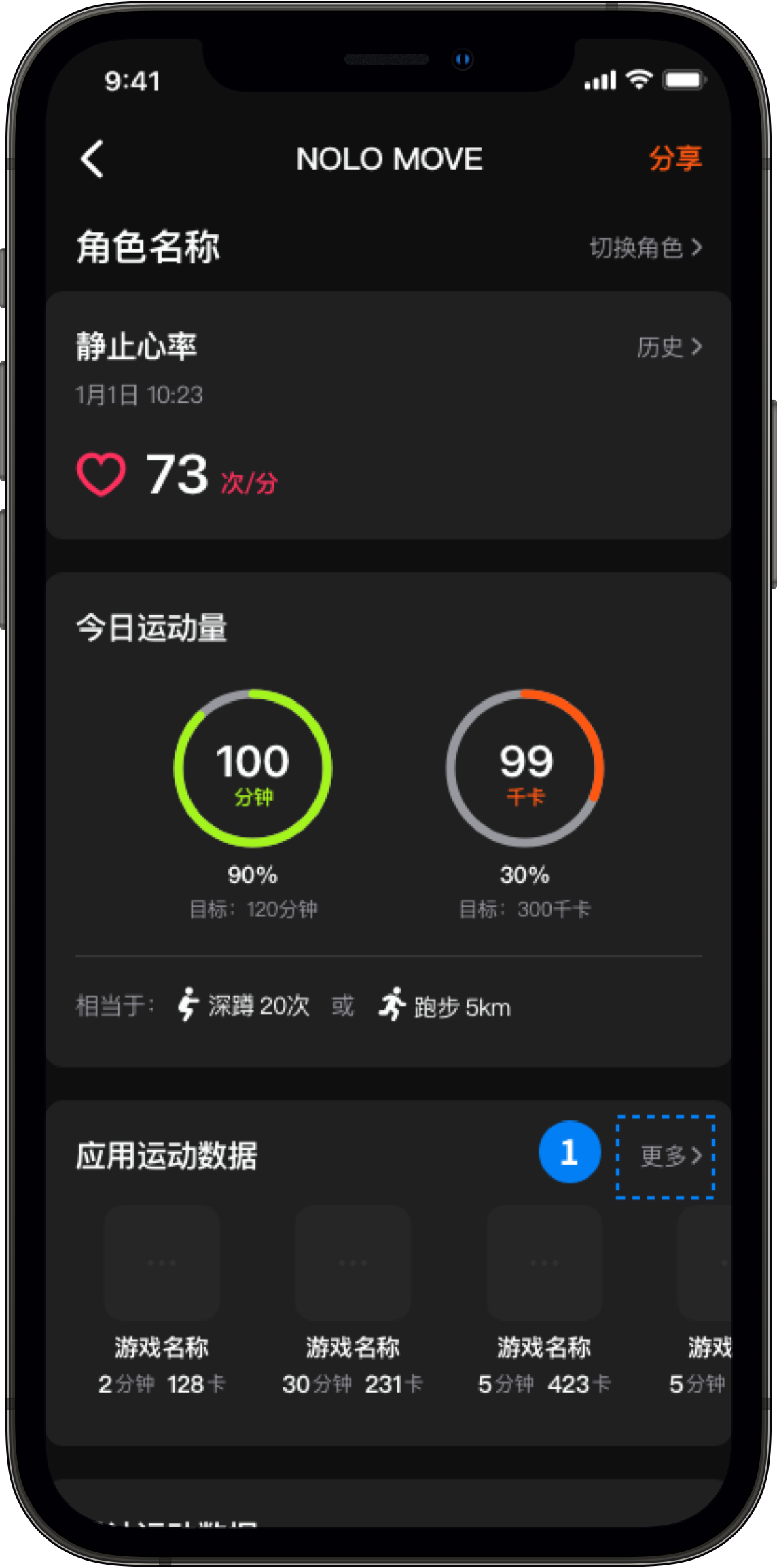
Task: Tap 分享 to share this page
Action: [x=674, y=159]
